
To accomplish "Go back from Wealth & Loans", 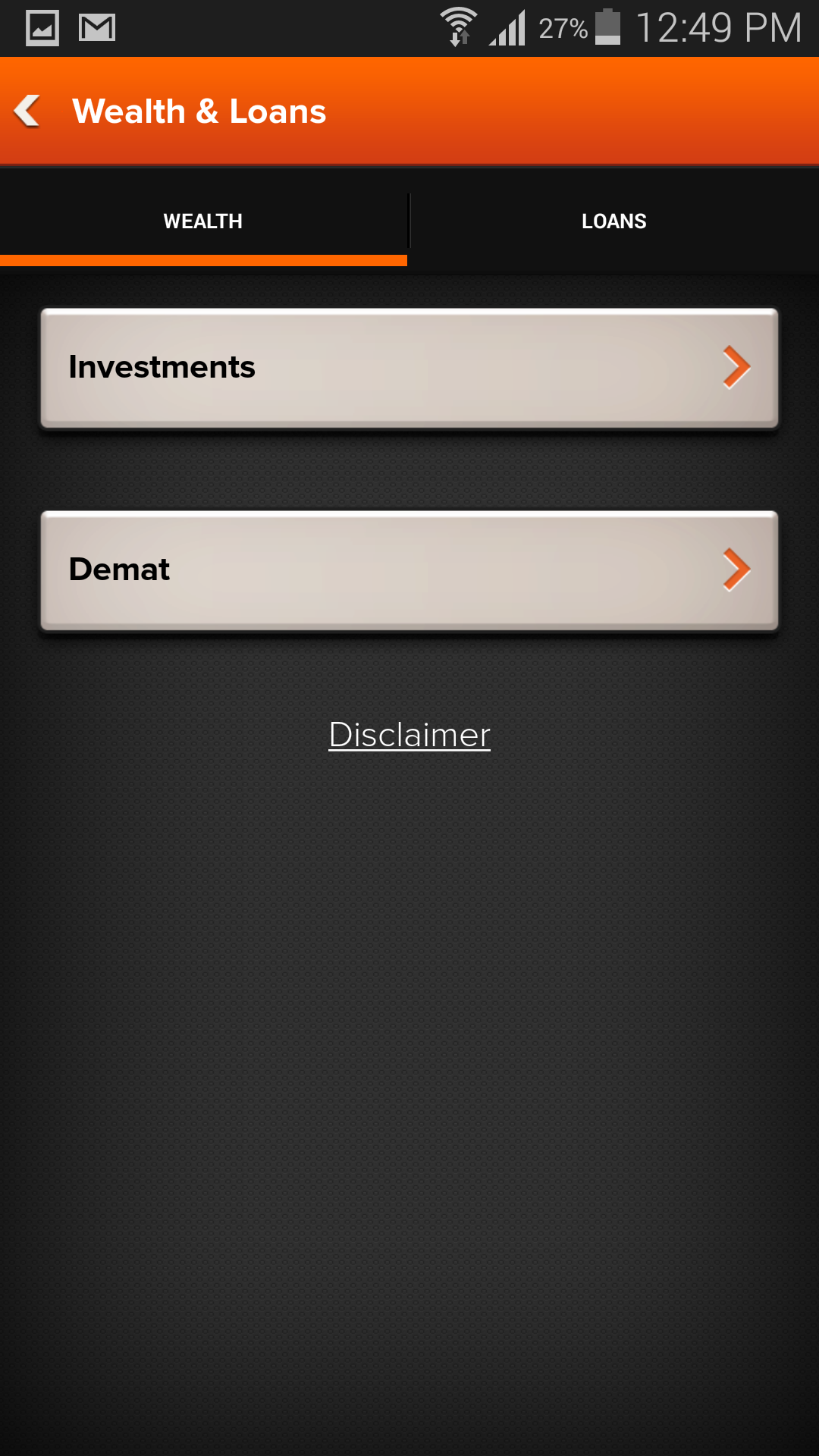I will pos(28,111).
